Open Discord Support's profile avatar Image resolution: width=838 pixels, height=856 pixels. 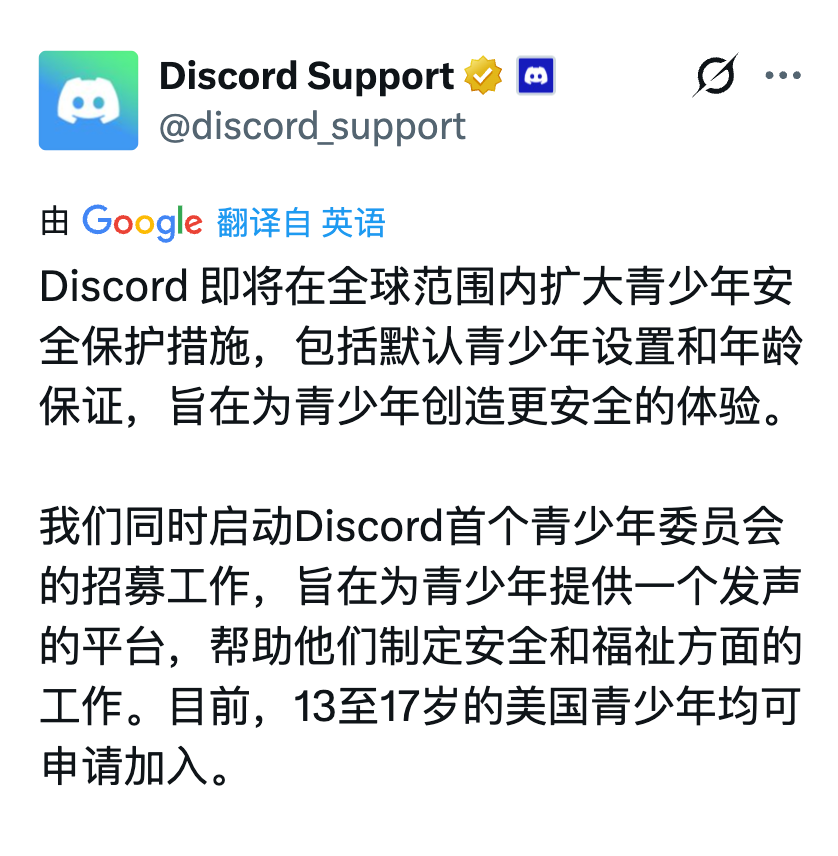coord(88,101)
